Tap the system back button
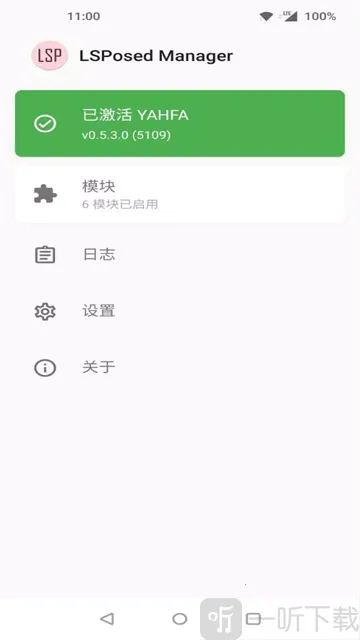Image resolution: width=360 pixels, height=640 pixels. [x=107, y=619]
